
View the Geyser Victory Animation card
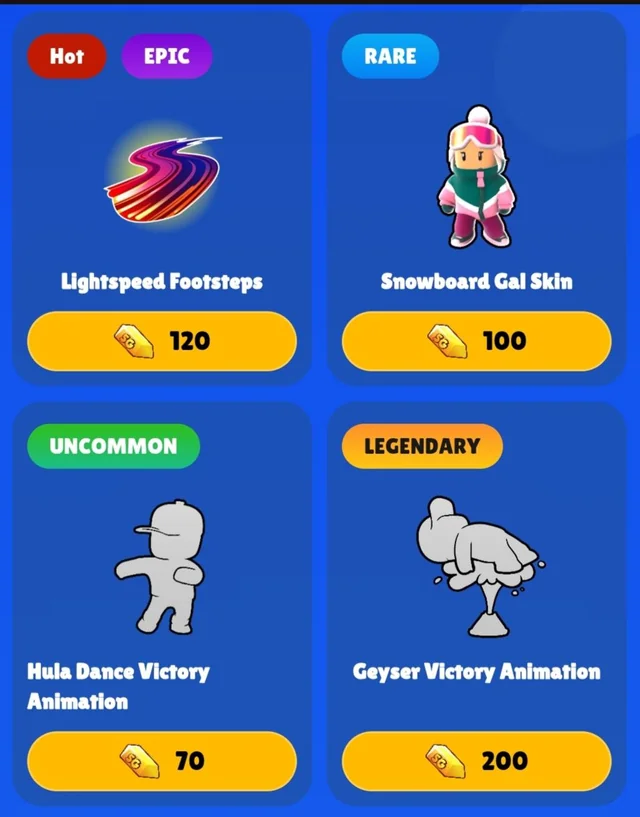click(476, 570)
